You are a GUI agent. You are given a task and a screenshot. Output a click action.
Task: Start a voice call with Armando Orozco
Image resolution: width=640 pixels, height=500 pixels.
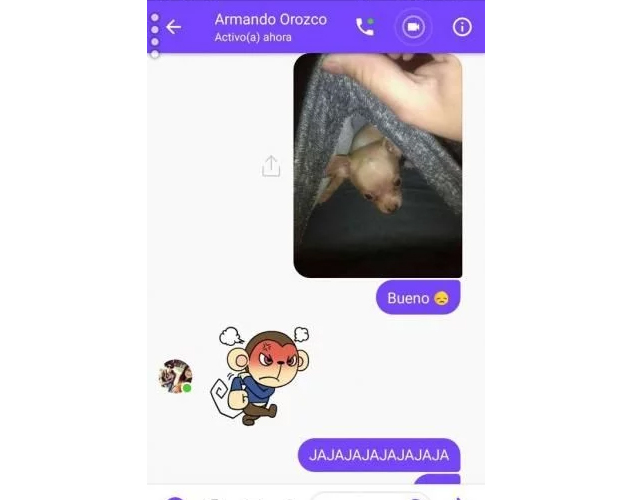tap(365, 27)
